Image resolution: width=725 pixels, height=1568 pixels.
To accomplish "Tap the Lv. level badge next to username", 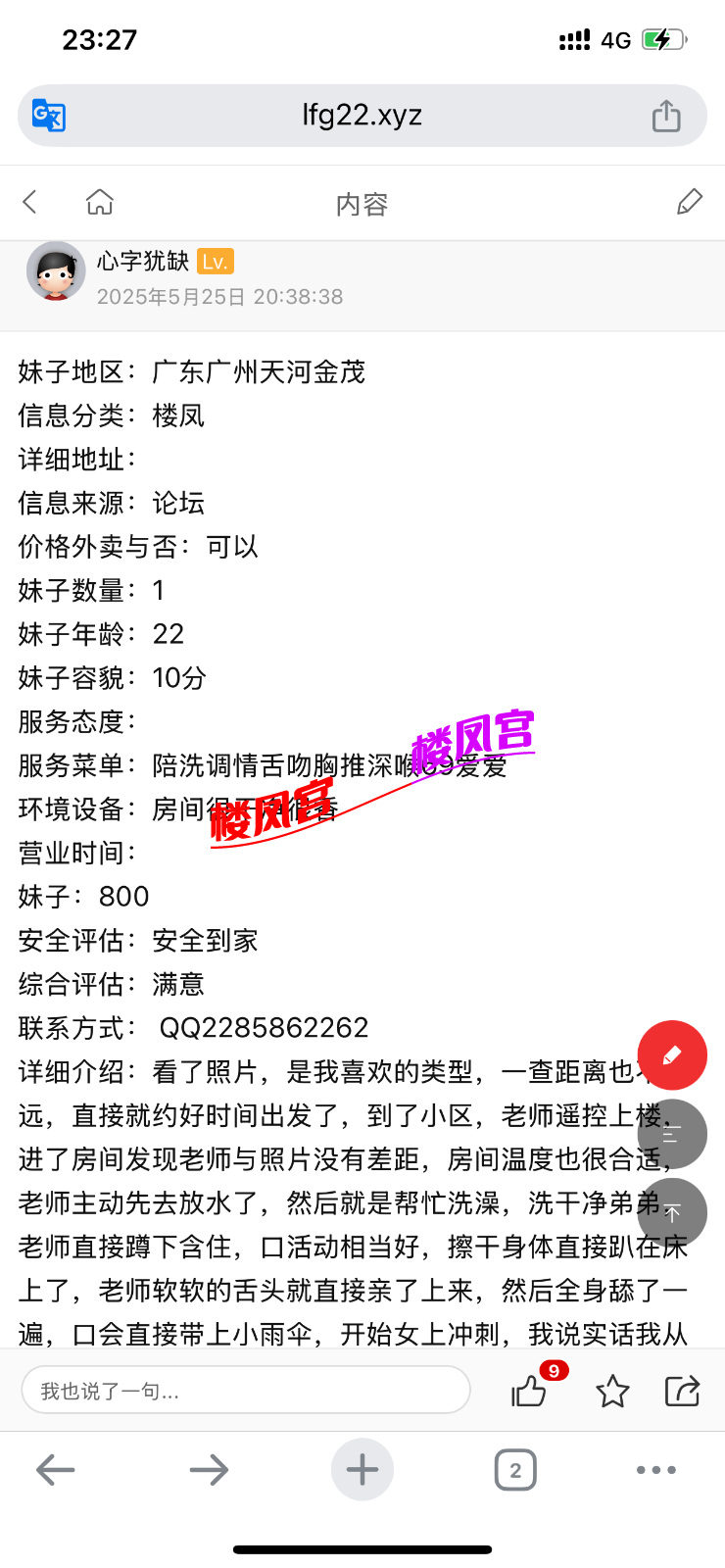I will pos(216,260).
